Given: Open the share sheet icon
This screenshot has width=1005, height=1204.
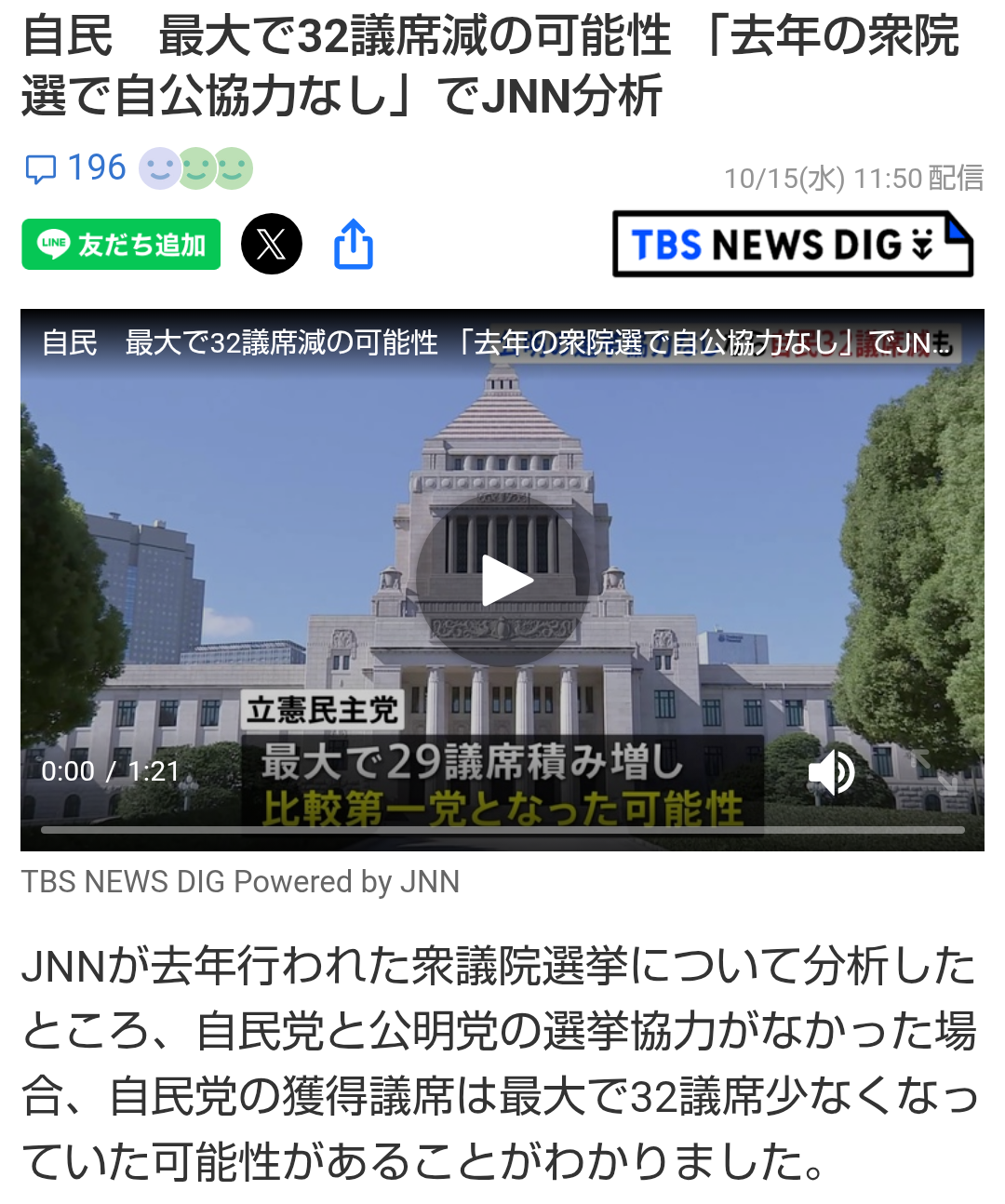Looking at the screenshot, I should click(x=353, y=245).
